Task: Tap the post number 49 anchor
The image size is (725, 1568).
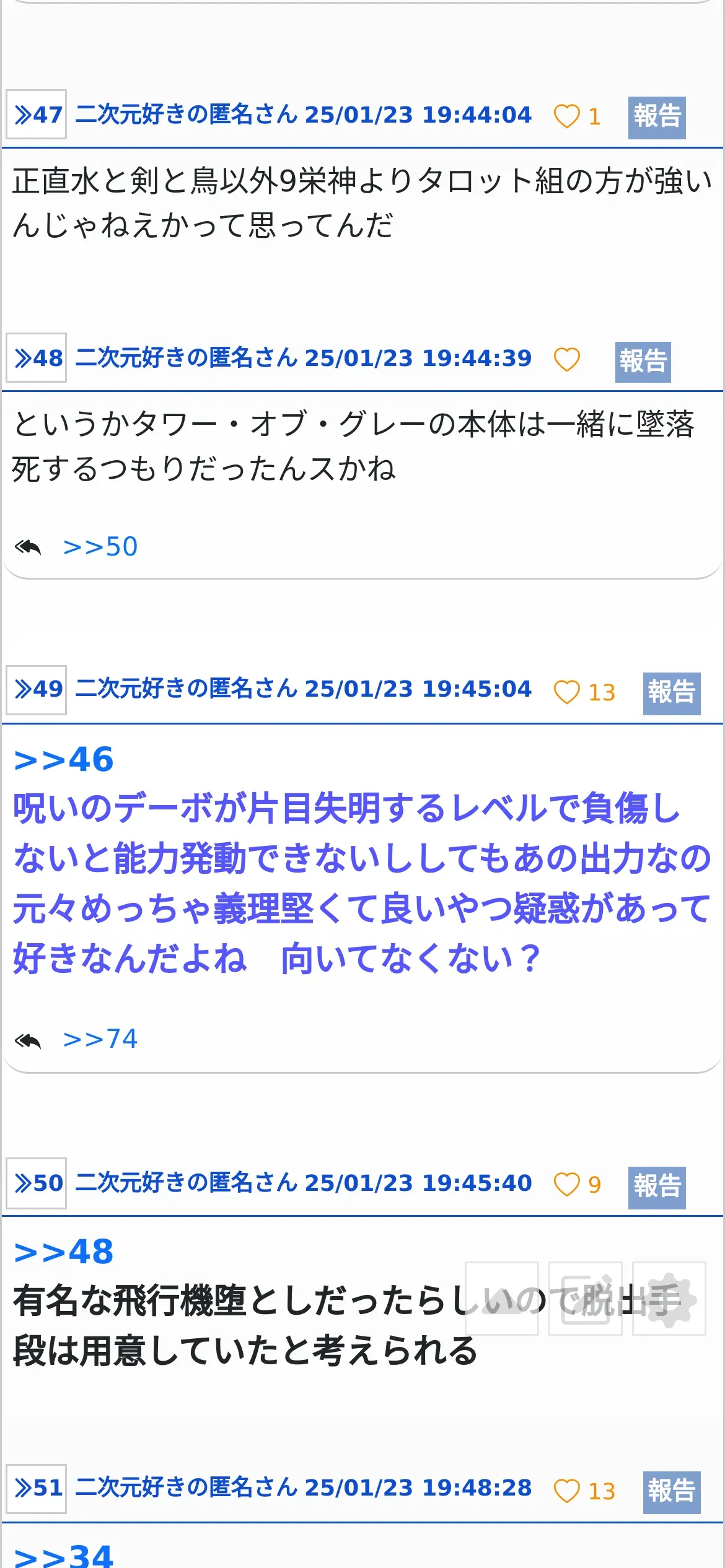Action: point(37,689)
